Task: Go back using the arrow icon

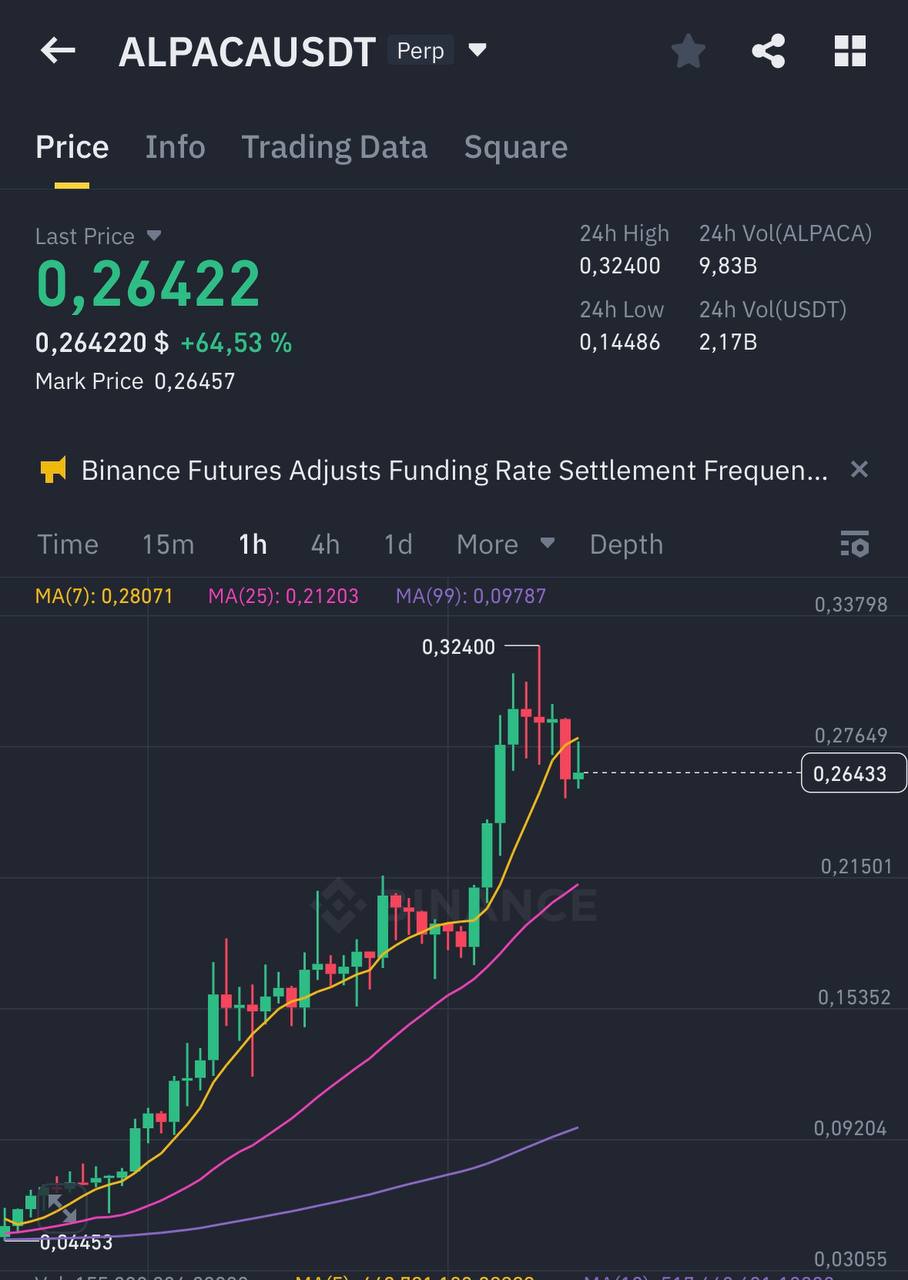Action: click(58, 51)
